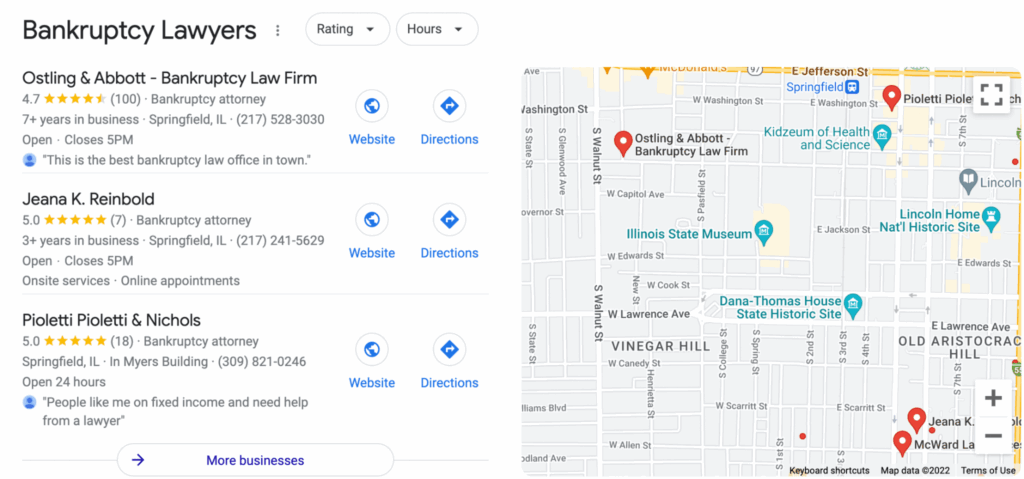This screenshot has width=1024, height=479.
Task: Visit the Ostling & Abbott website
Action: pos(372,118)
